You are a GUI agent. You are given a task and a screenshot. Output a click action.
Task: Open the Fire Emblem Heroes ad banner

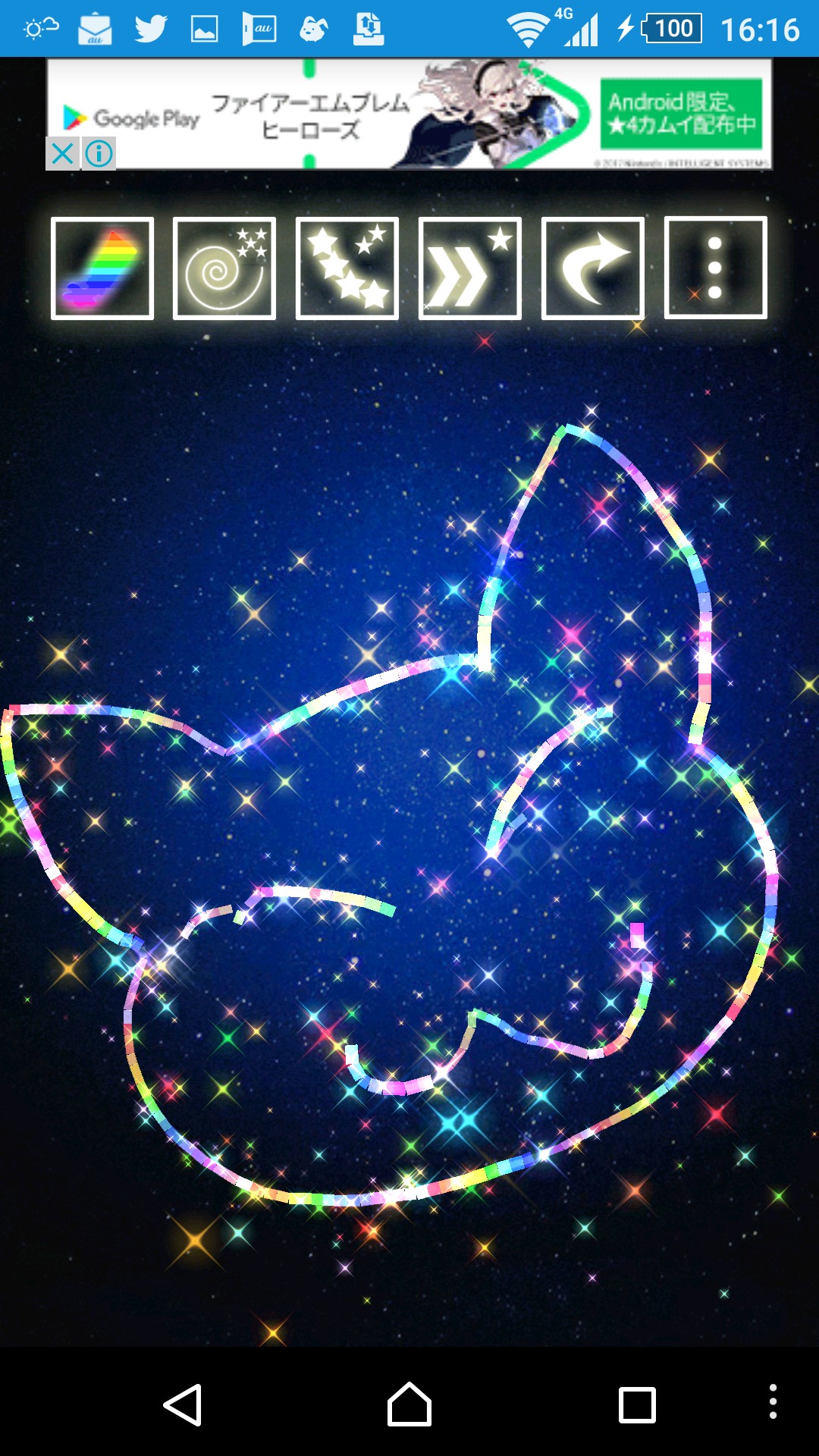409,114
